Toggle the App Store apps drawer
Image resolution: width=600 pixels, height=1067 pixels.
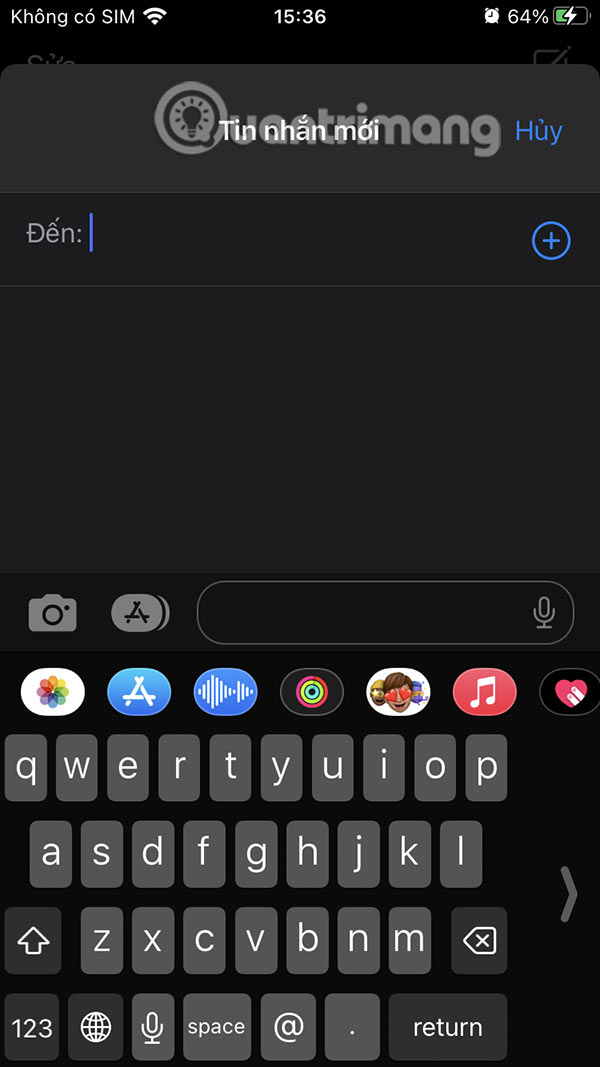click(139, 613)
